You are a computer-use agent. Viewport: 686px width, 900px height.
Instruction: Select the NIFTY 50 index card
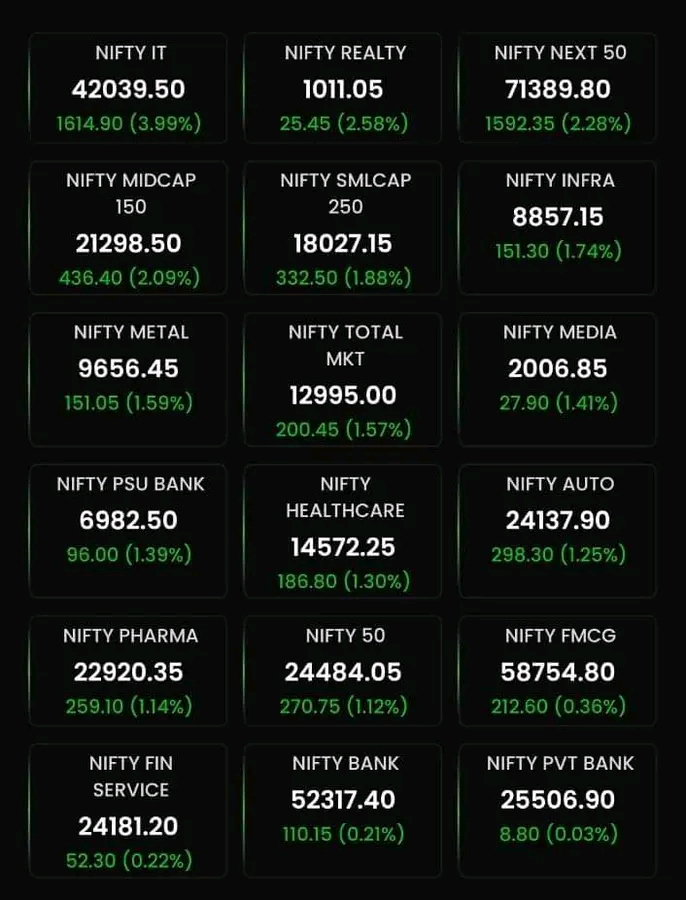(x=343, y=671)
